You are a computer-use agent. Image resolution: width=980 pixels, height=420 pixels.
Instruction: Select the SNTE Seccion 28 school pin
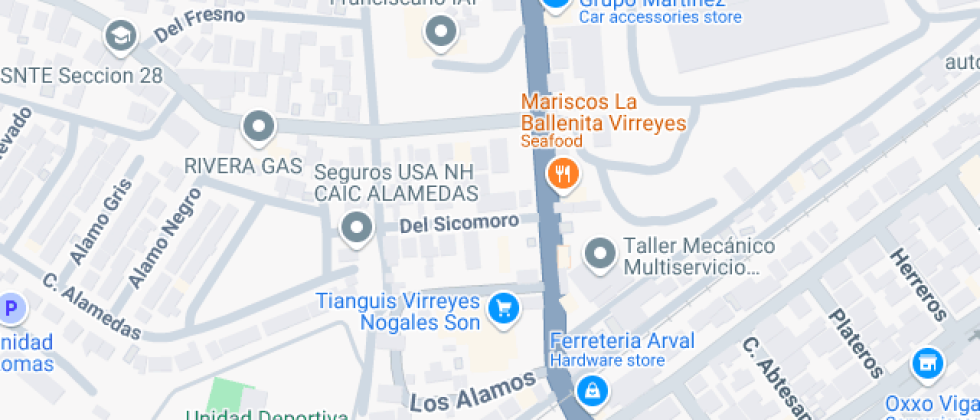[121, 38]
